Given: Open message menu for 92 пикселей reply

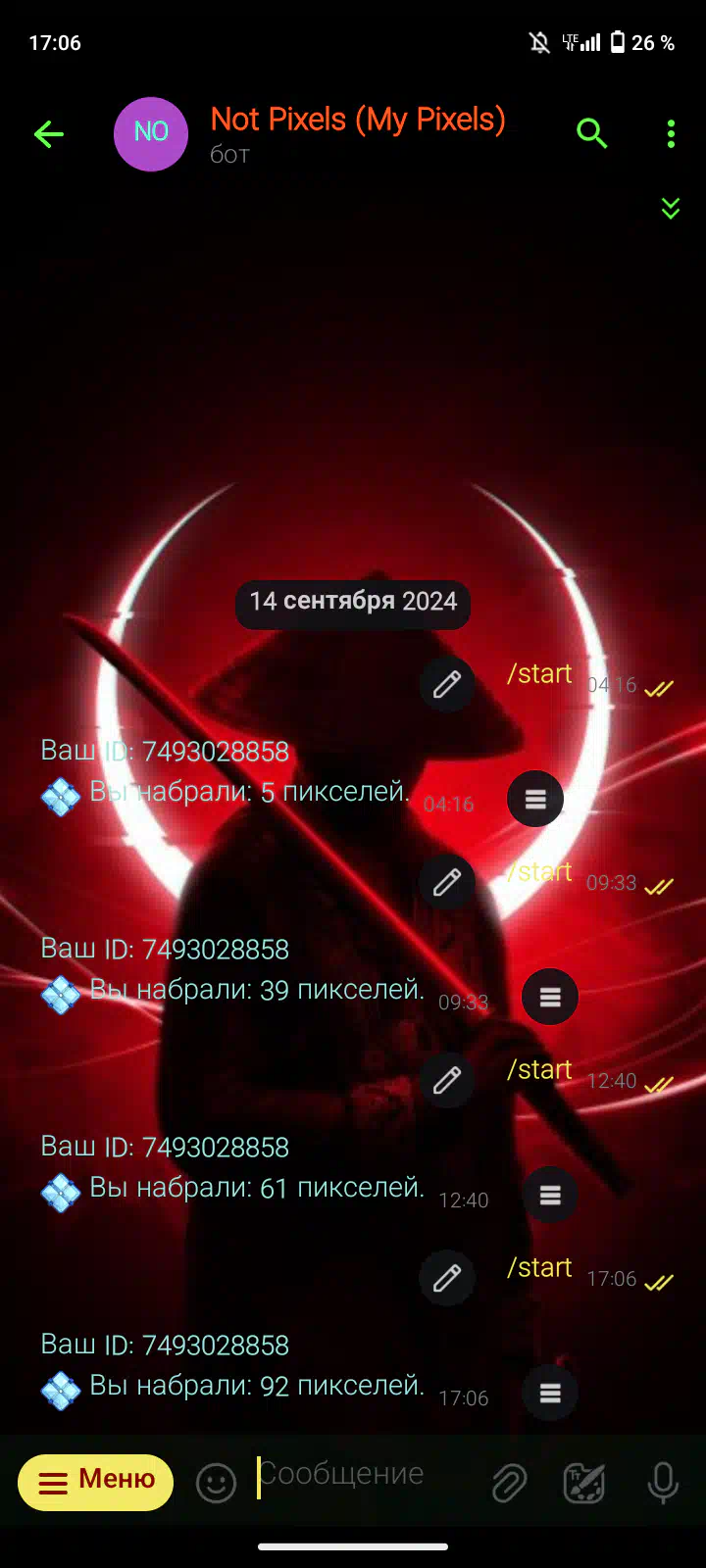Looking at the screenshot, I should click(x=550, y=1393).
